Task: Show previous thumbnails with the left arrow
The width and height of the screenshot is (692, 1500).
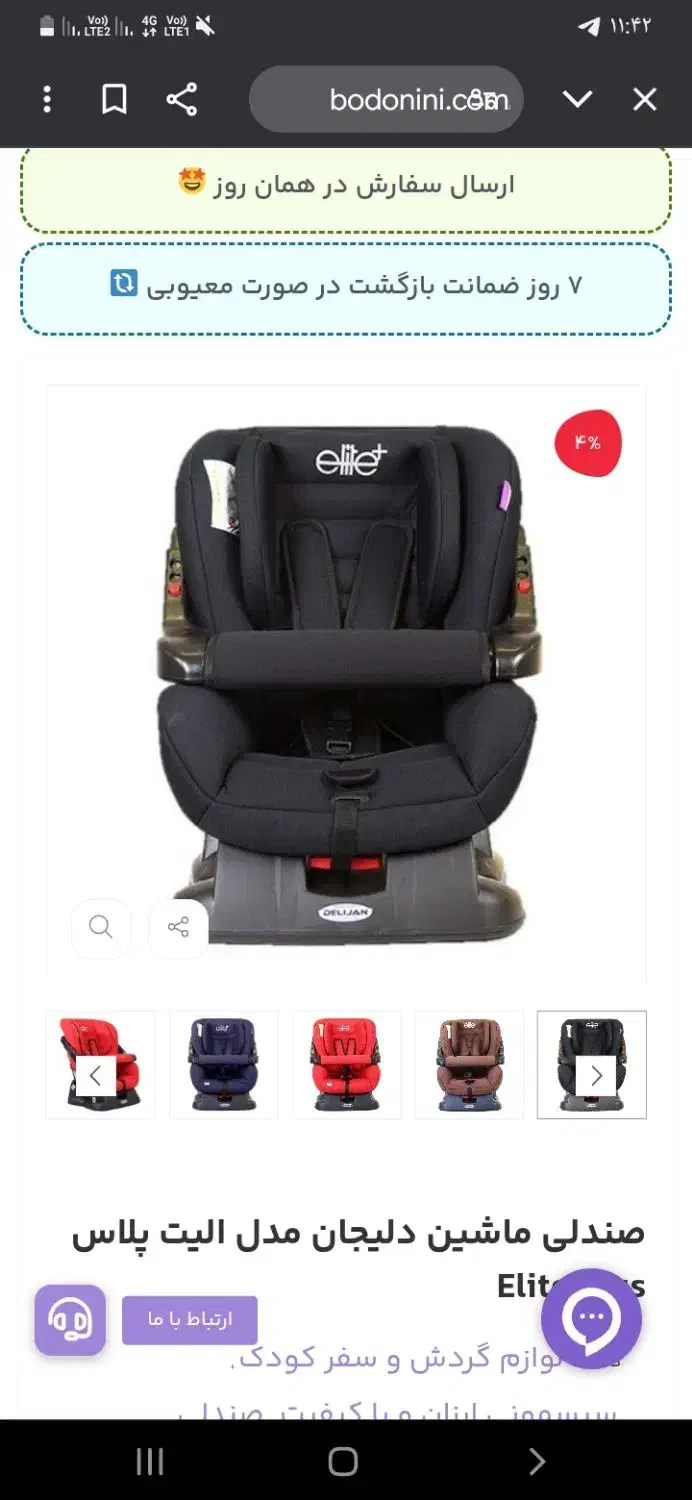Action: click(95, 1076)
